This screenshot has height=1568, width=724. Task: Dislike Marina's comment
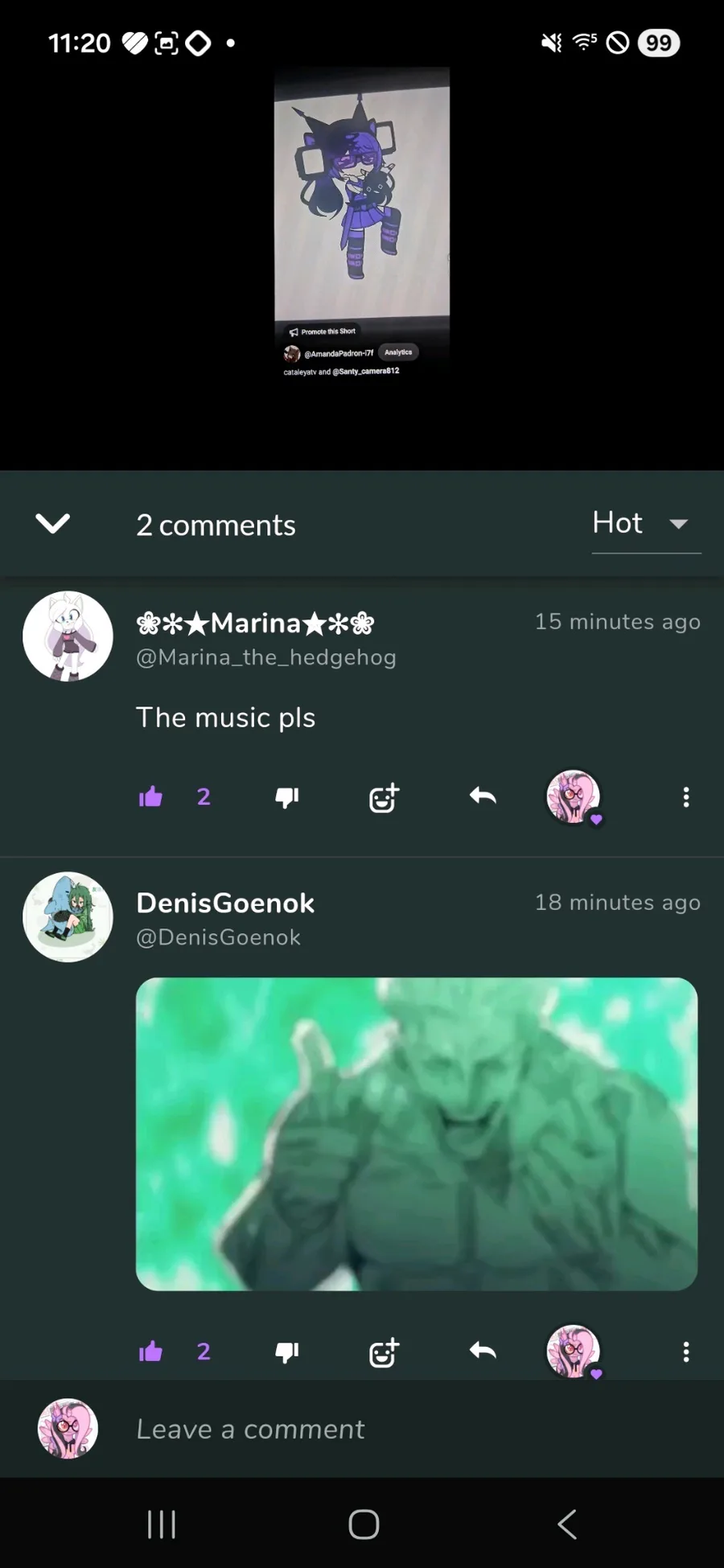tap(287, 796)
